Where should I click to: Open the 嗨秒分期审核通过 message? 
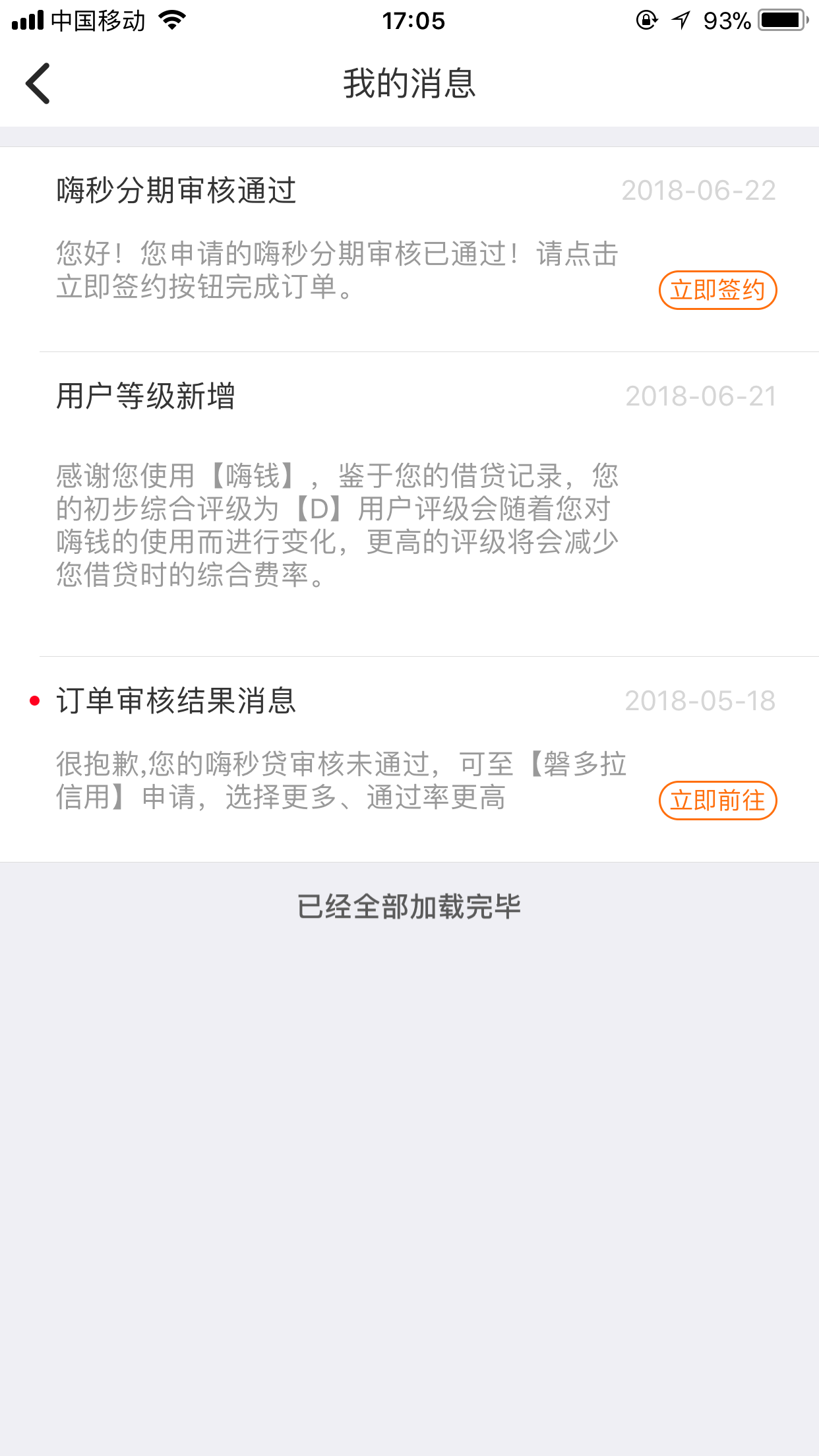(x=409, y=250)
